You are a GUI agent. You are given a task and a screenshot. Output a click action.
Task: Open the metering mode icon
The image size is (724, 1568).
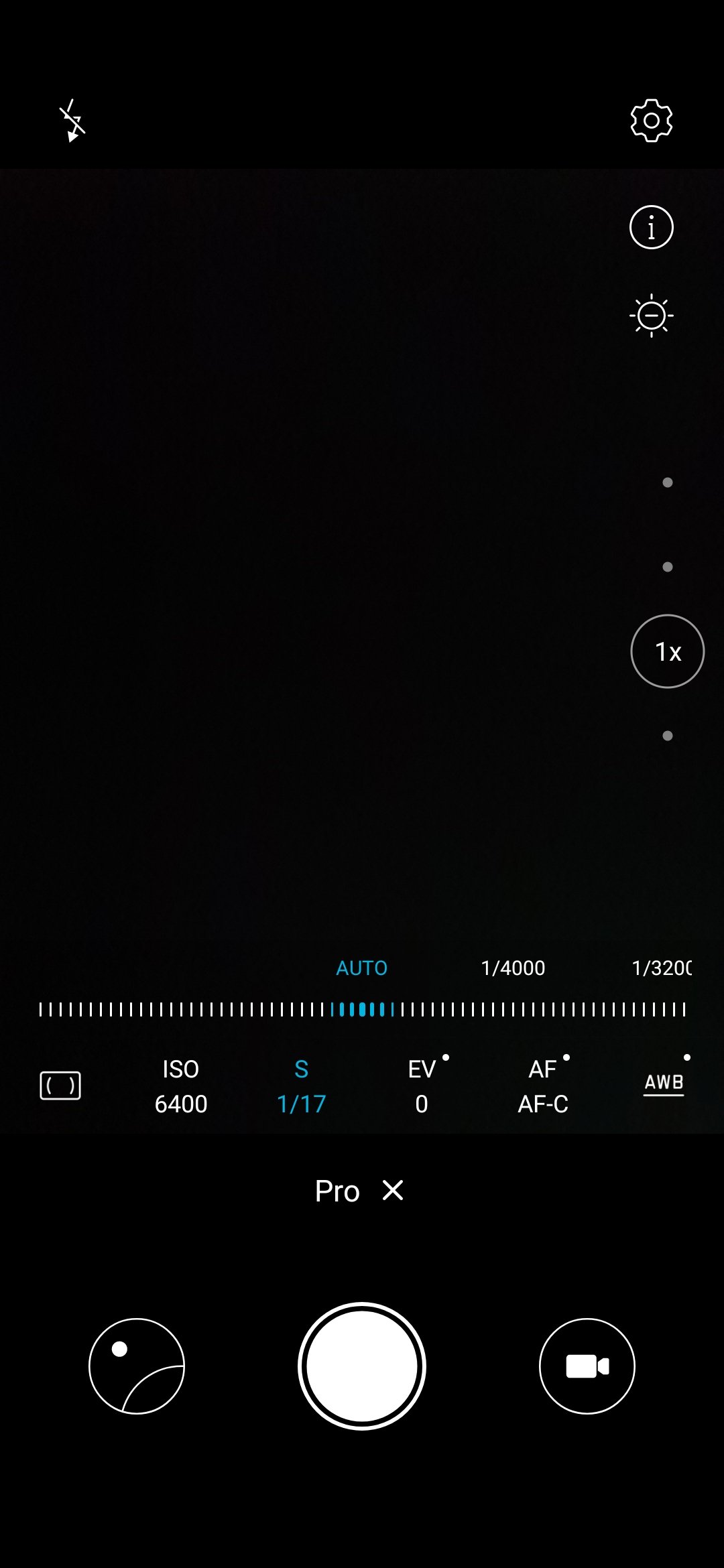pyautogui.click(x=60, y=1086)
